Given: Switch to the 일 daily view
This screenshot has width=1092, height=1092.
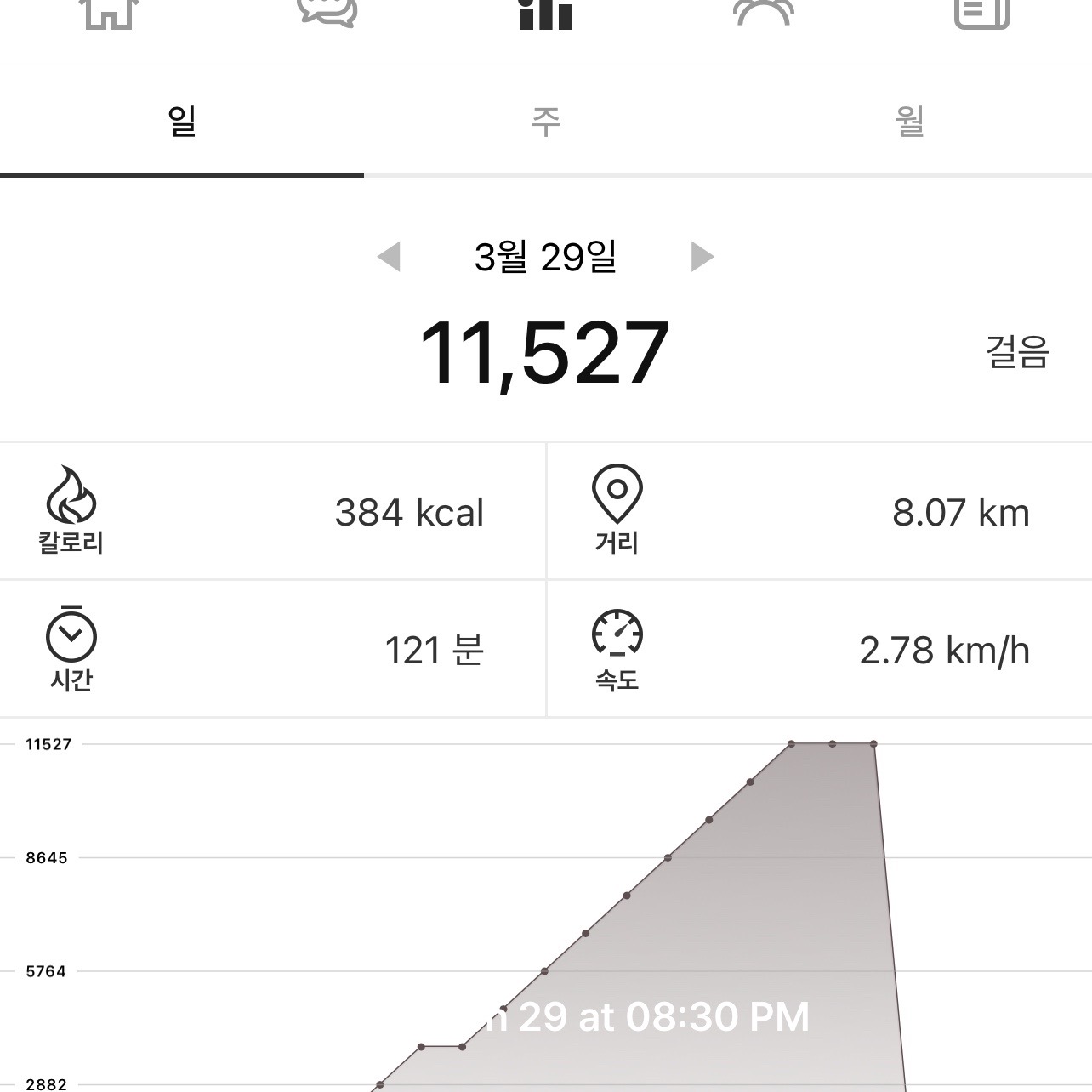Looking at the screenshot, I should [x=182, y=121].
